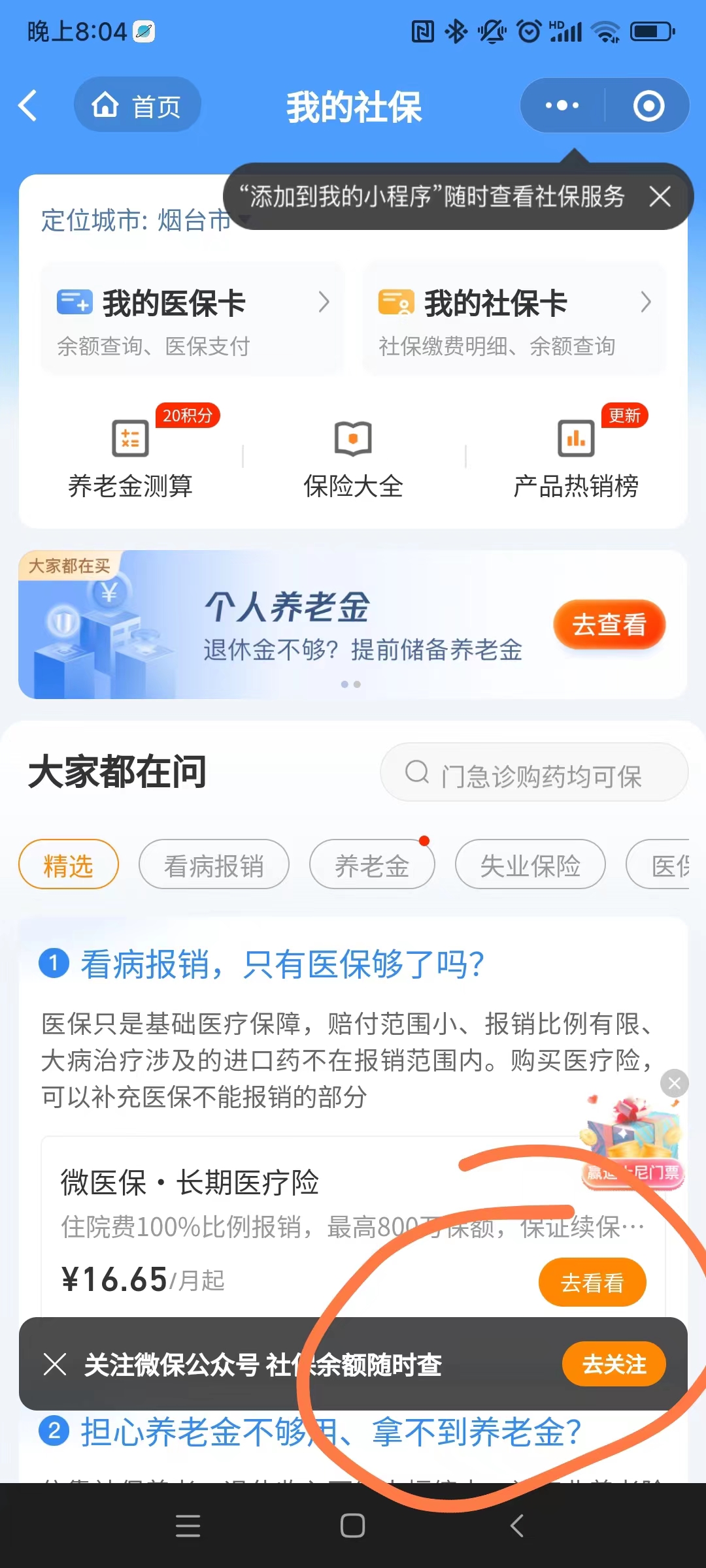This screenshot has height=1568, width=706.
Task: Dismiss the 添加到我的小程序 tooltip
Action: tap(660, 196)
